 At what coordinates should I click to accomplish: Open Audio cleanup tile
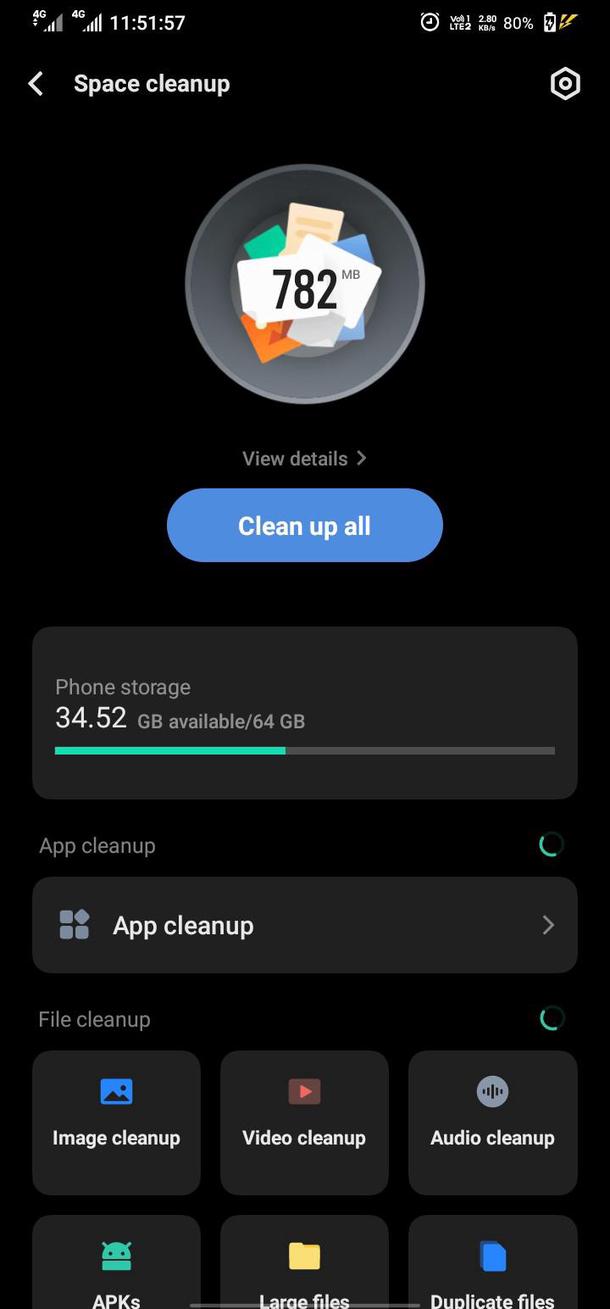(x=492, y=1121)
